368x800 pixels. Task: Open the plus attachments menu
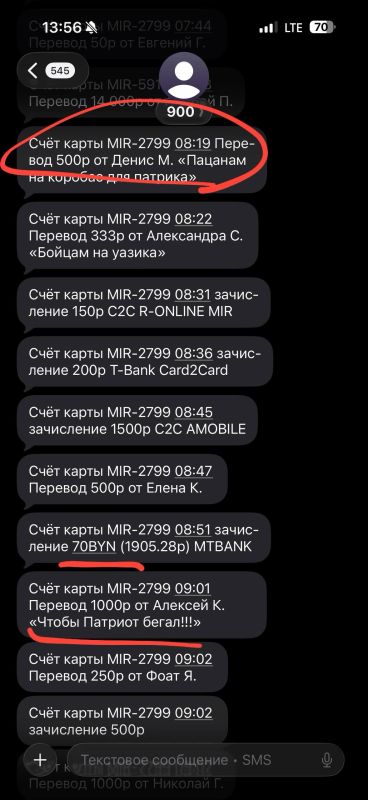(x=40, y=760)
